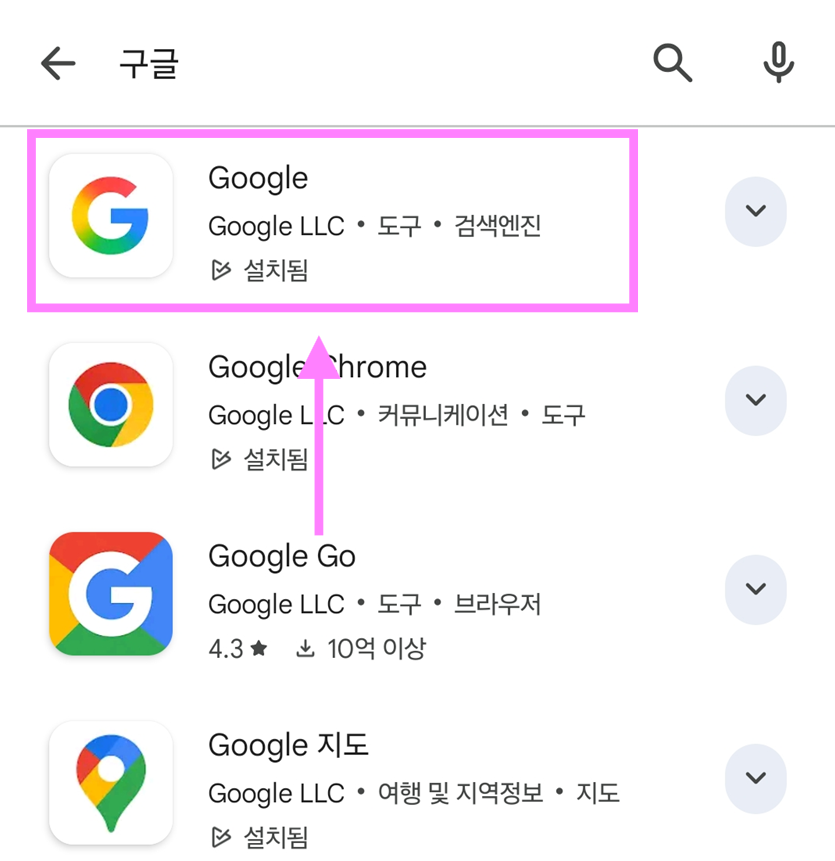Viewport: 835px width, 861px height.
Task: Tap the star rating icon for Google Go
Action: [x=259, y=648]
